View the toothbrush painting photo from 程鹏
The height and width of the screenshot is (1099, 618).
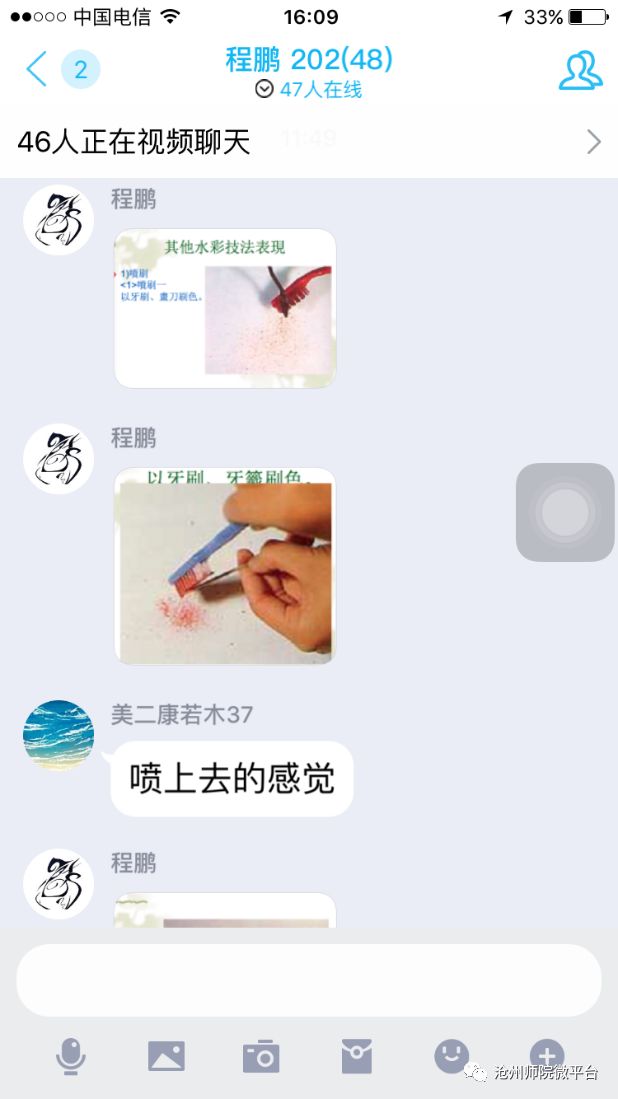click(x=225, y=566)
